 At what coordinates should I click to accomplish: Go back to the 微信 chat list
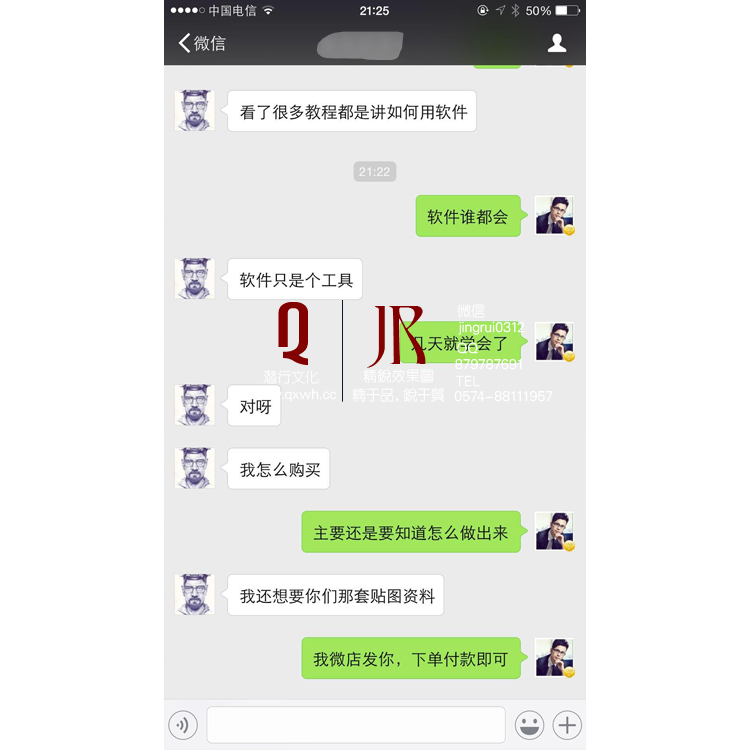[201, 43]
